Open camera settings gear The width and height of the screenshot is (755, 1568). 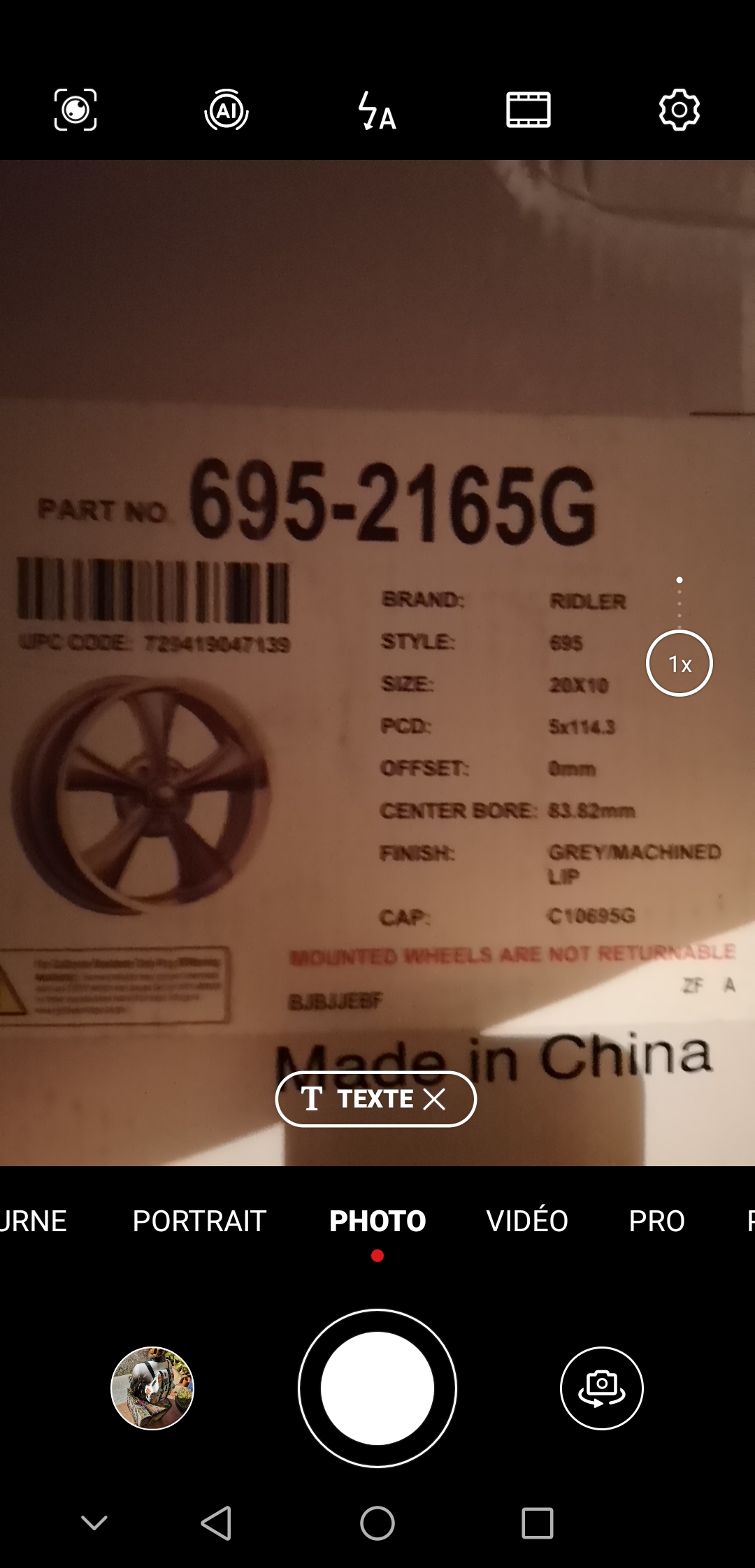679,110
